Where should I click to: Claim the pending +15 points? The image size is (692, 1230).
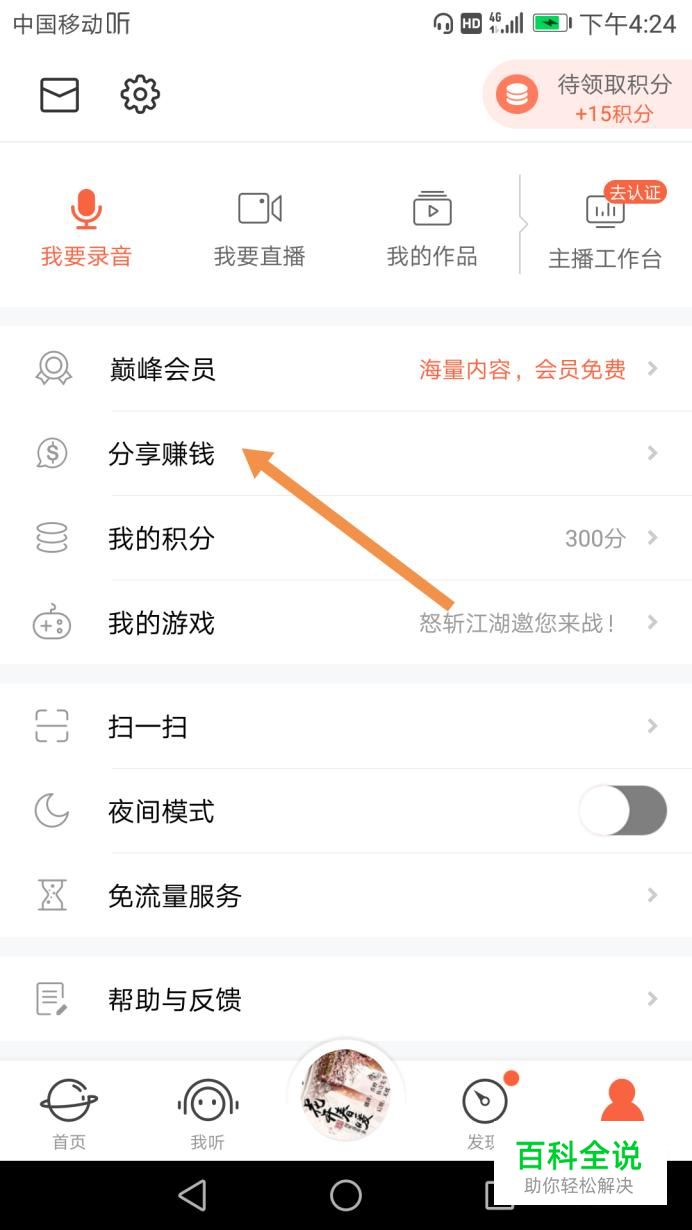[x=588, y=97]
